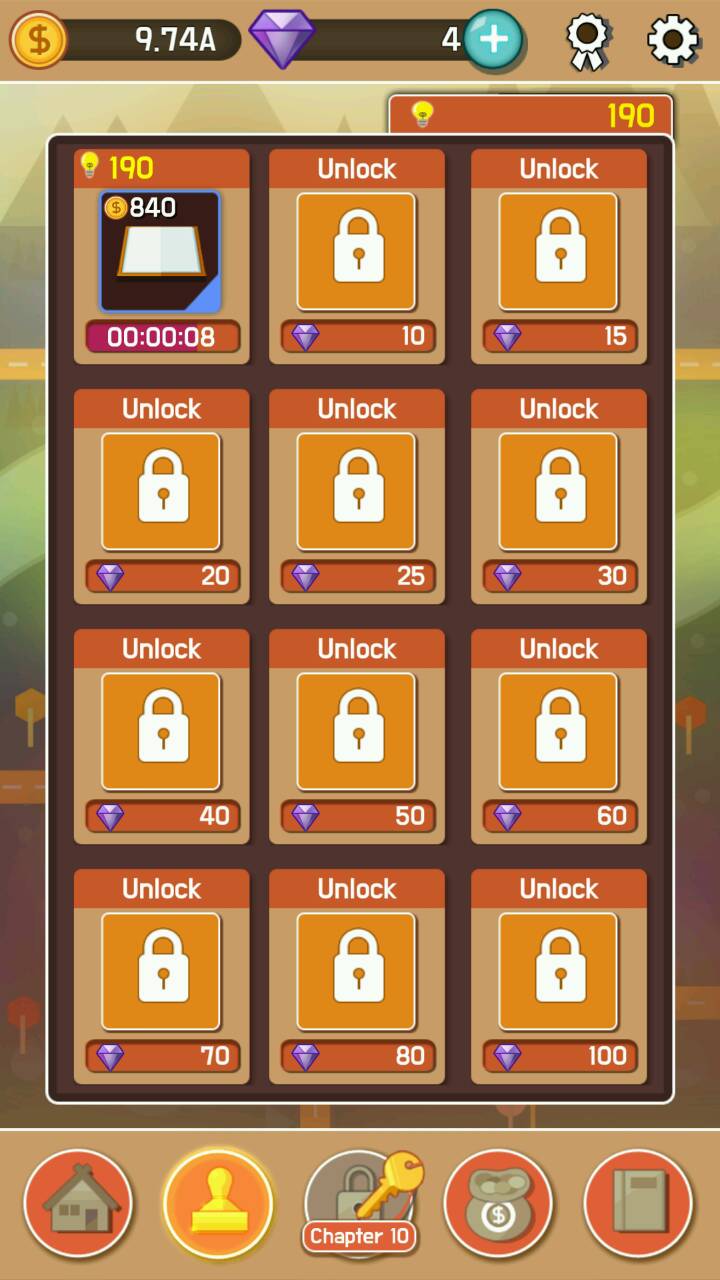720x1280 pixels.
Task: Open the money bag shop tab
Action: click(498, 1203)
